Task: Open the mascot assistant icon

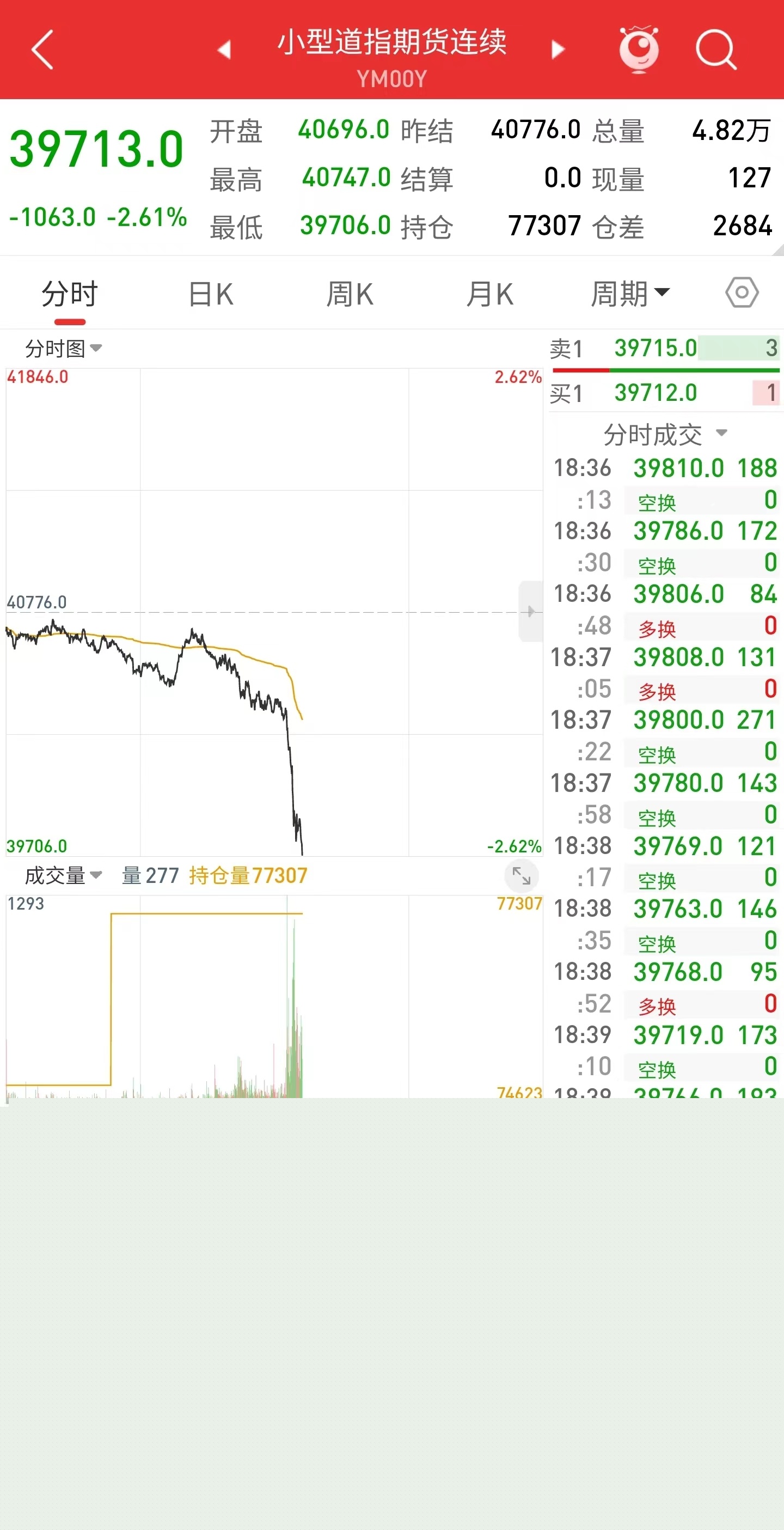Action: click(x=639, y=50)
